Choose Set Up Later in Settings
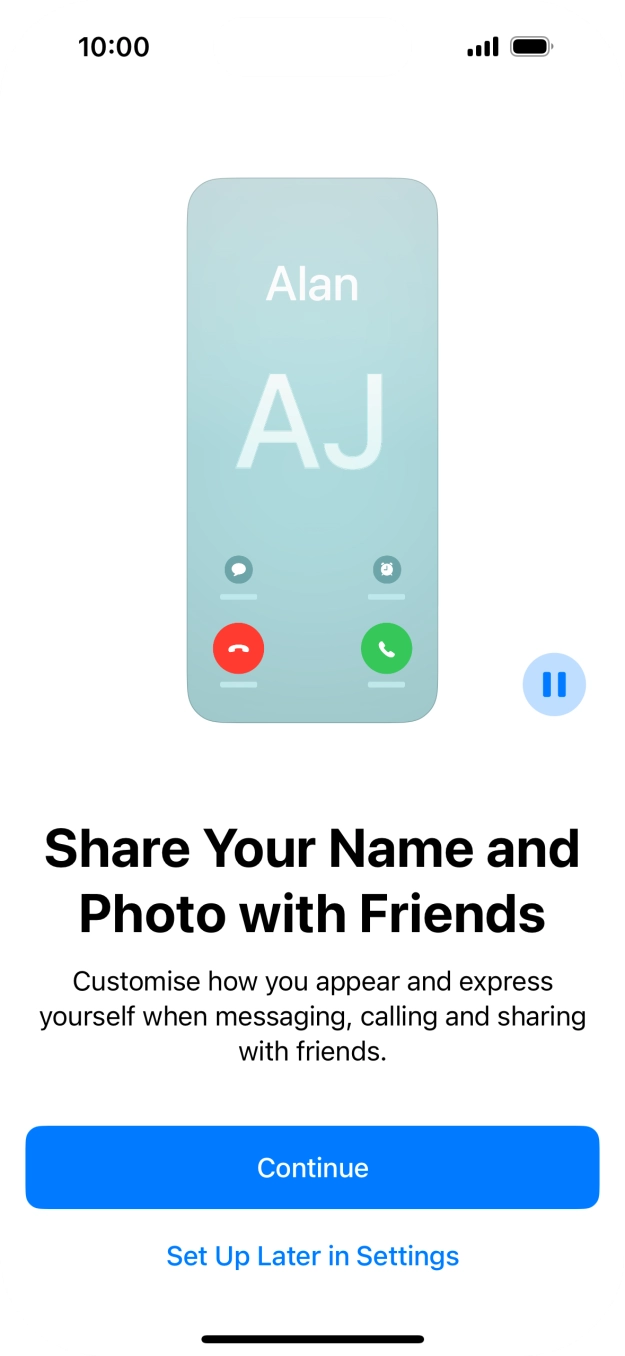This screenshot has height=1356, width=625. (312, 1256)
